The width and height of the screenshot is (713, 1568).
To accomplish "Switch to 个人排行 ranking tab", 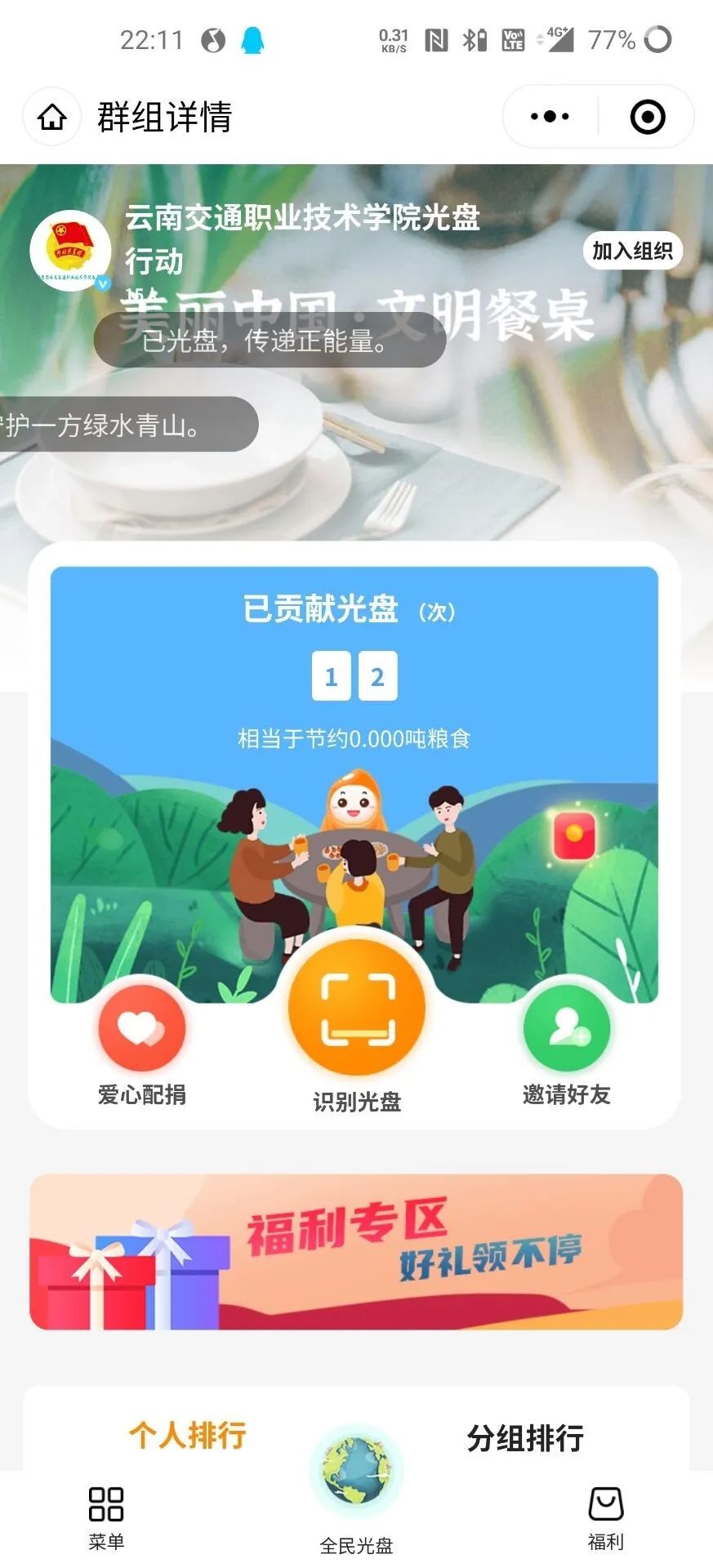I will [x=188, y=1435].
